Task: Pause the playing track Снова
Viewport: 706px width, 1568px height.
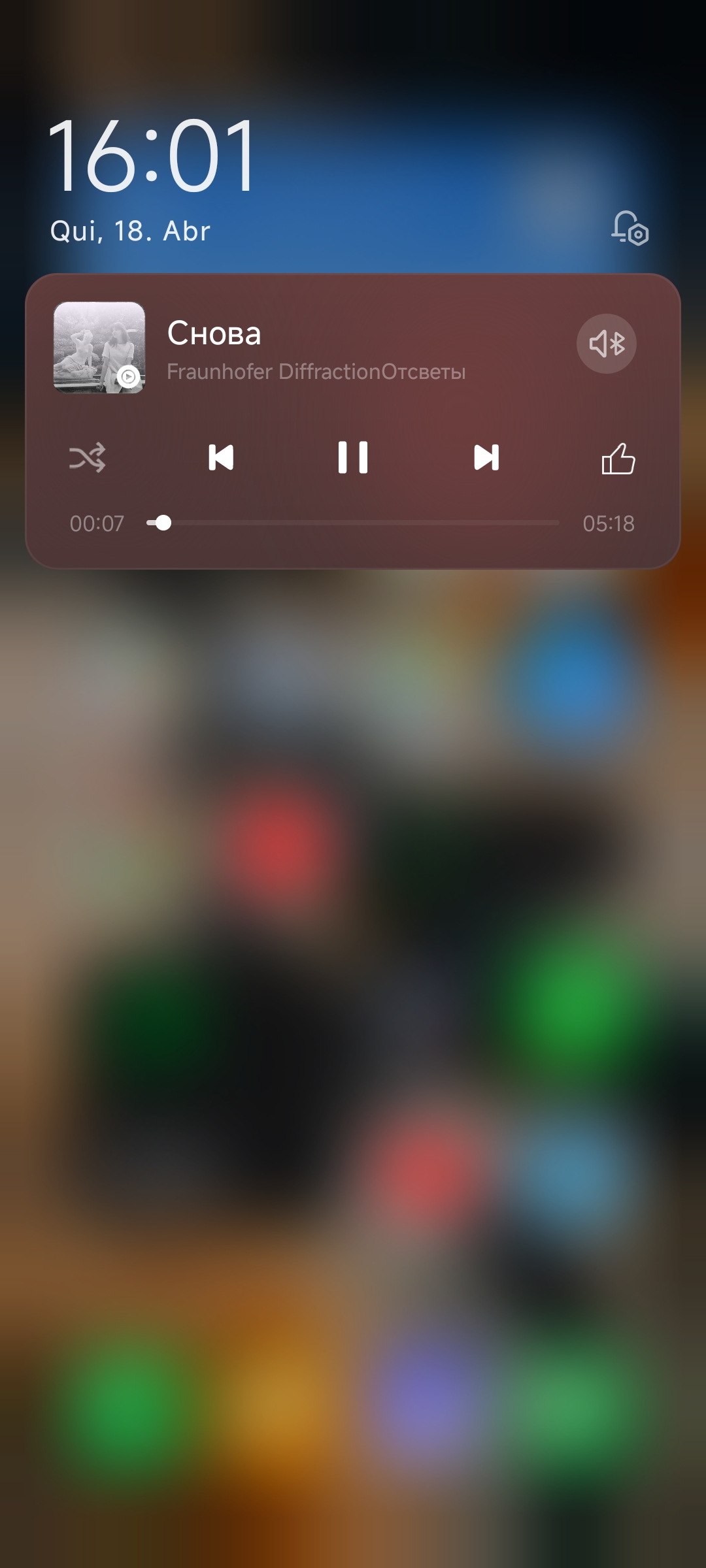Action: (353, 457)
